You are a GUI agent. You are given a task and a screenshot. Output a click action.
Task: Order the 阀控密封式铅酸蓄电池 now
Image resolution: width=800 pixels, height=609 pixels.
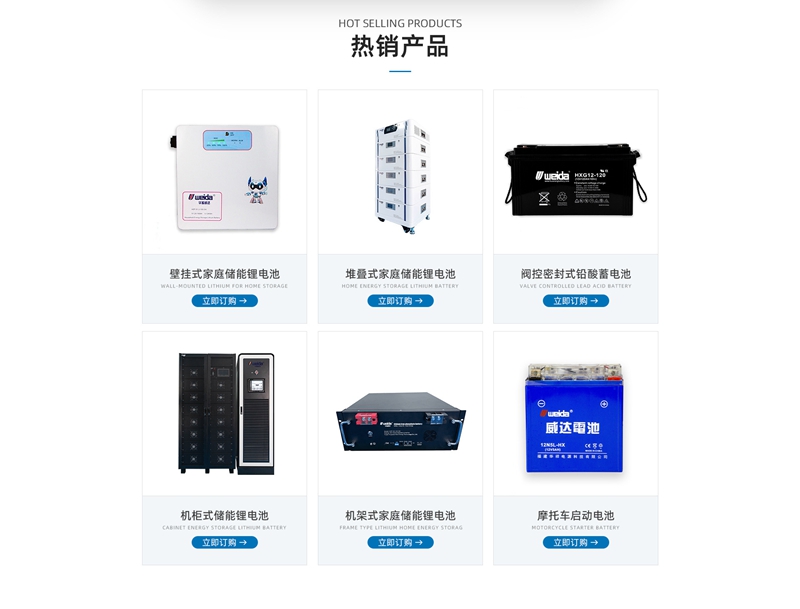[x=575, y=301]
